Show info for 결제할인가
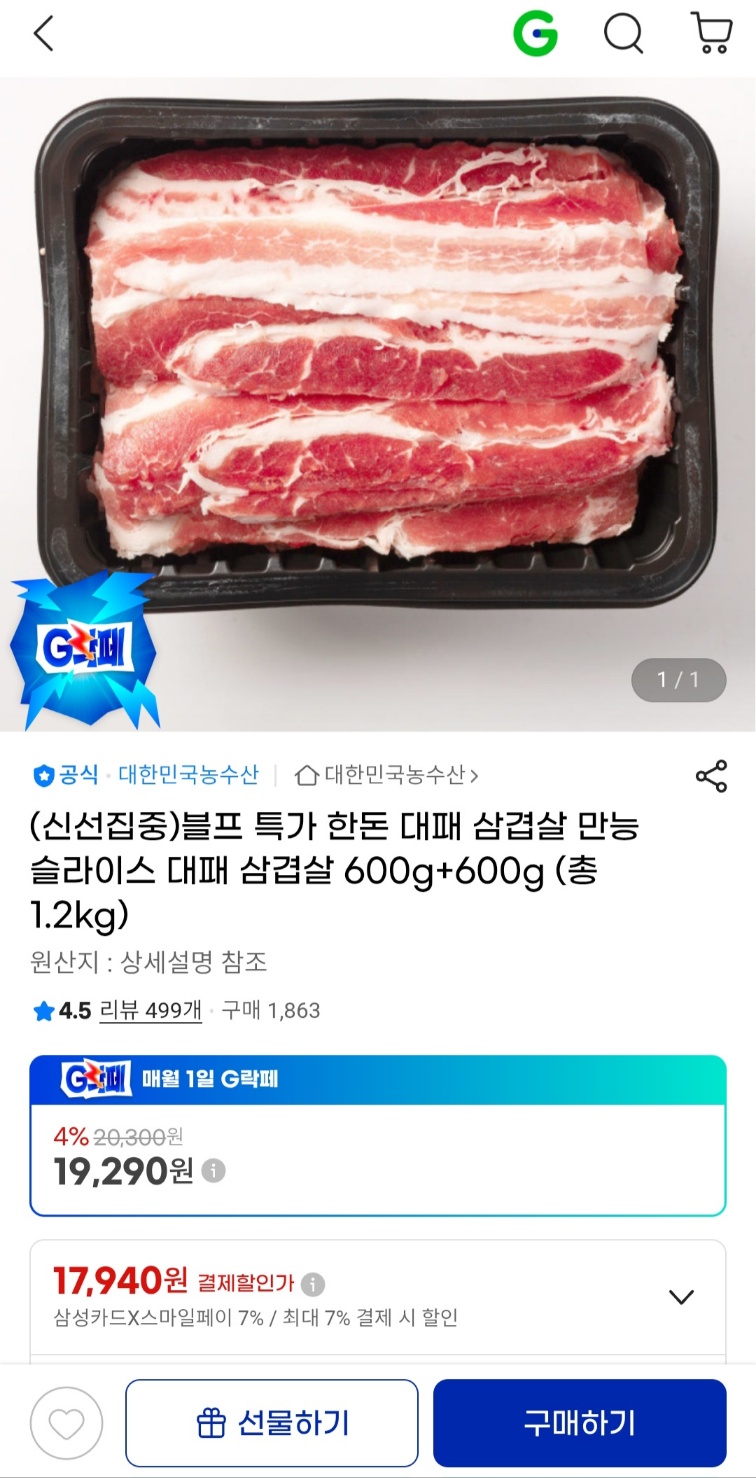Viewport: 756px width, 1478px height. pyautogui.click(x=313, y=1284)
